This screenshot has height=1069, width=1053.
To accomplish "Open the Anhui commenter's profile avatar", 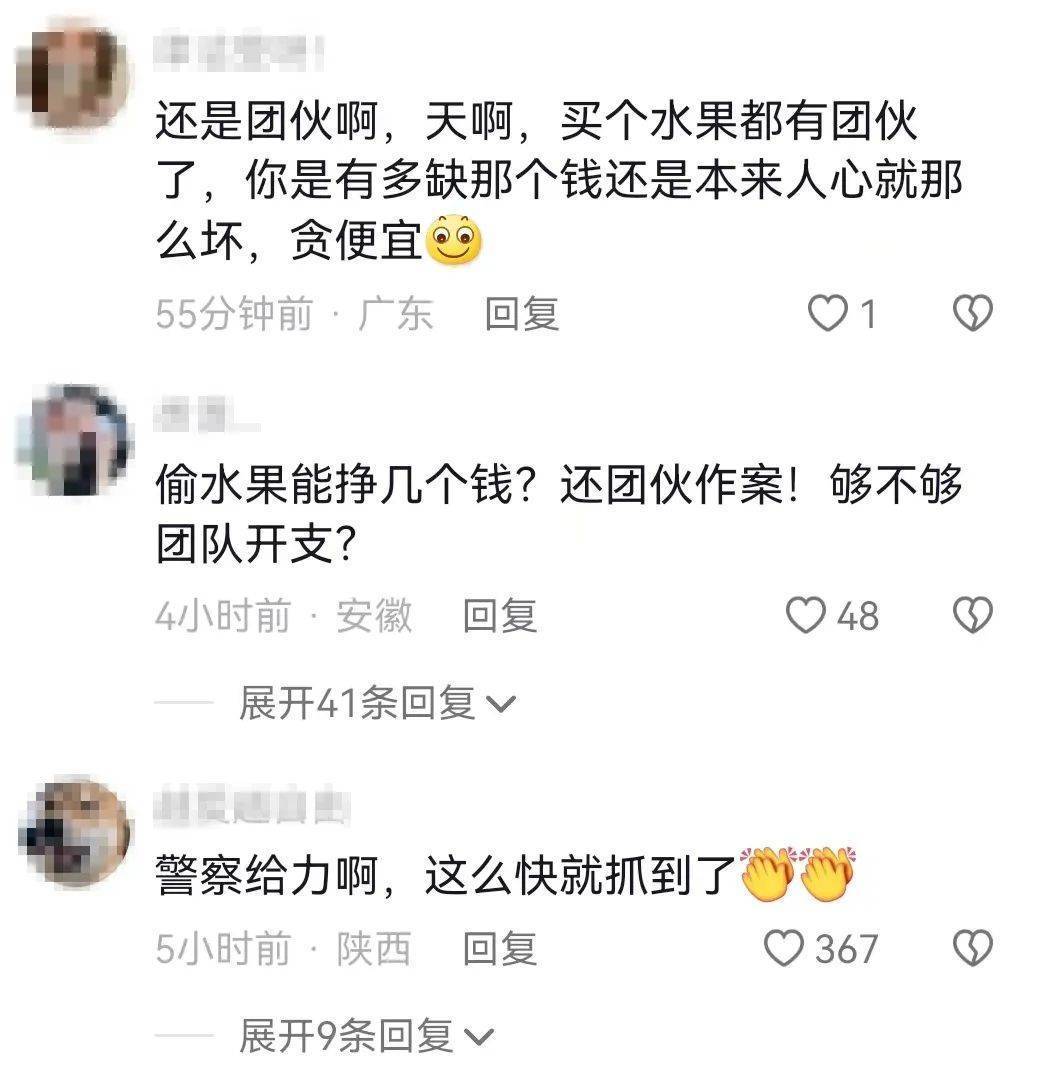I will [73, 440].
